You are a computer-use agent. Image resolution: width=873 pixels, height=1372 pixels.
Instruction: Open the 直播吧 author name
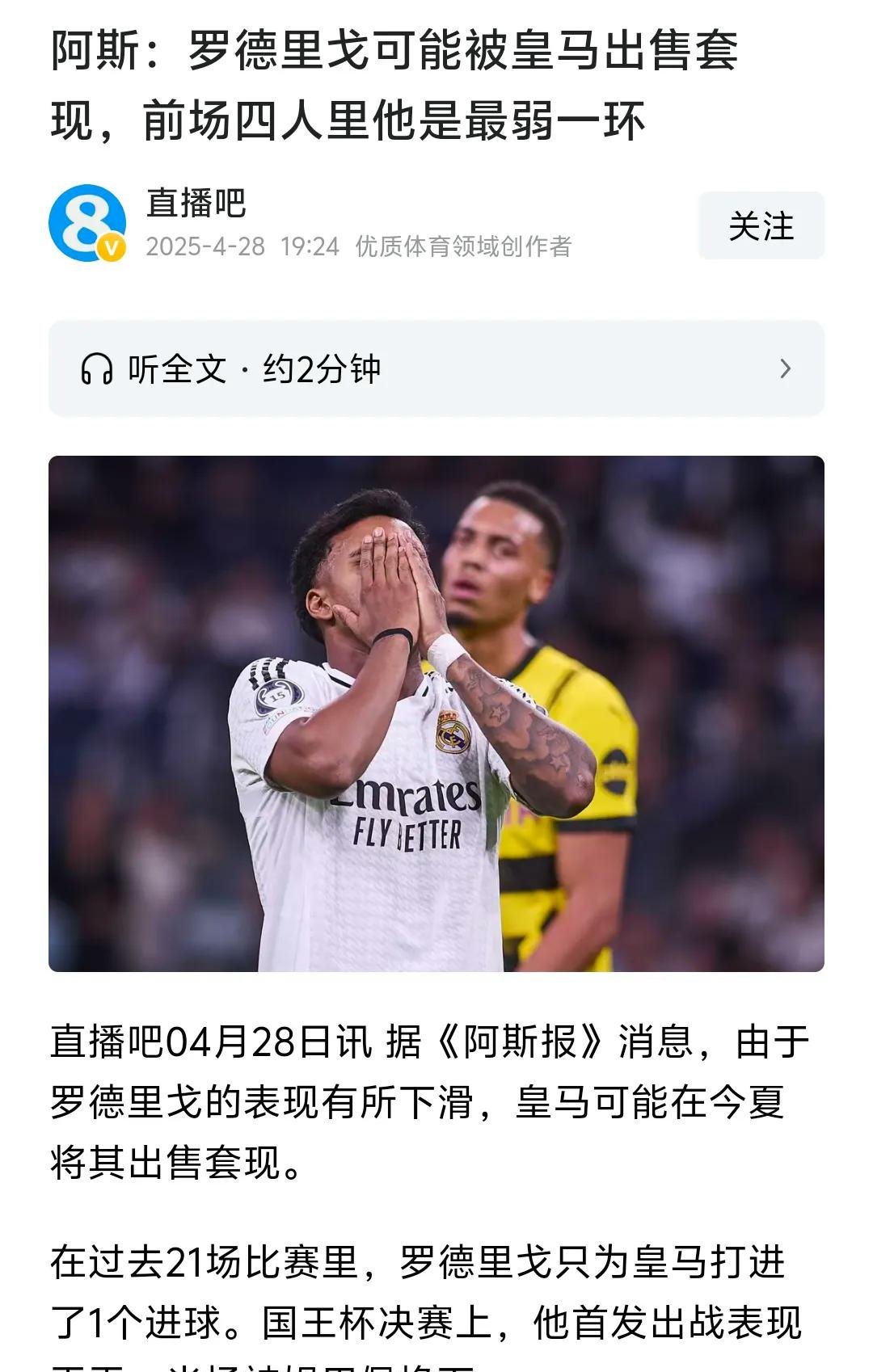pos(196,203)
